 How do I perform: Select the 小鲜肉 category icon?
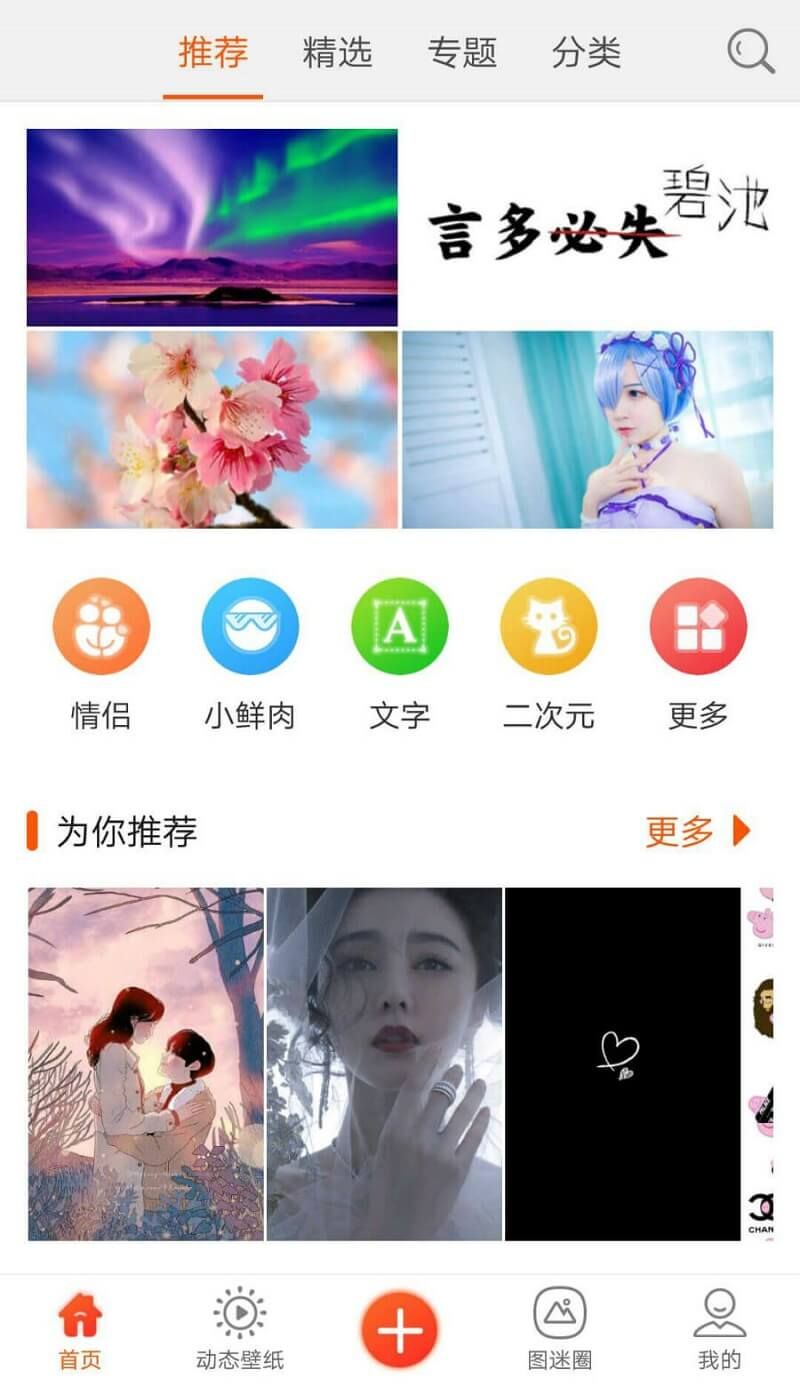click(x=250, y=625)
